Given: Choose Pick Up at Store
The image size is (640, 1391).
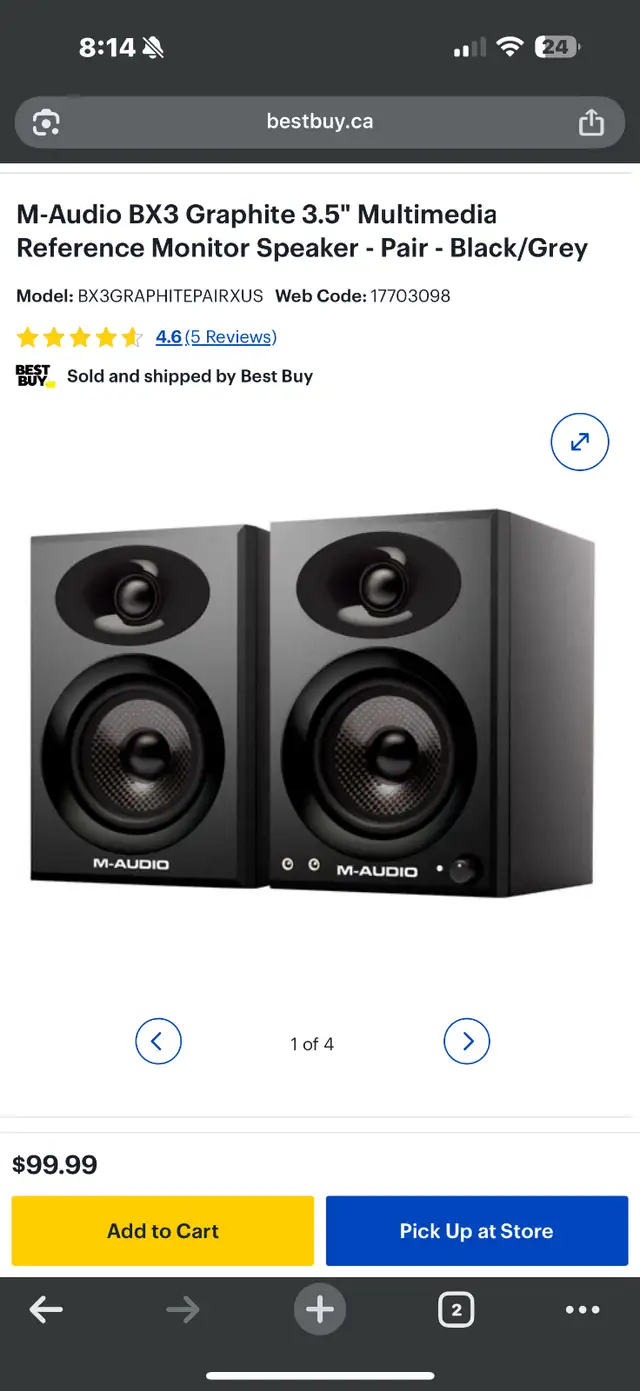Looking at the screenshot, I should [477, 1231].
